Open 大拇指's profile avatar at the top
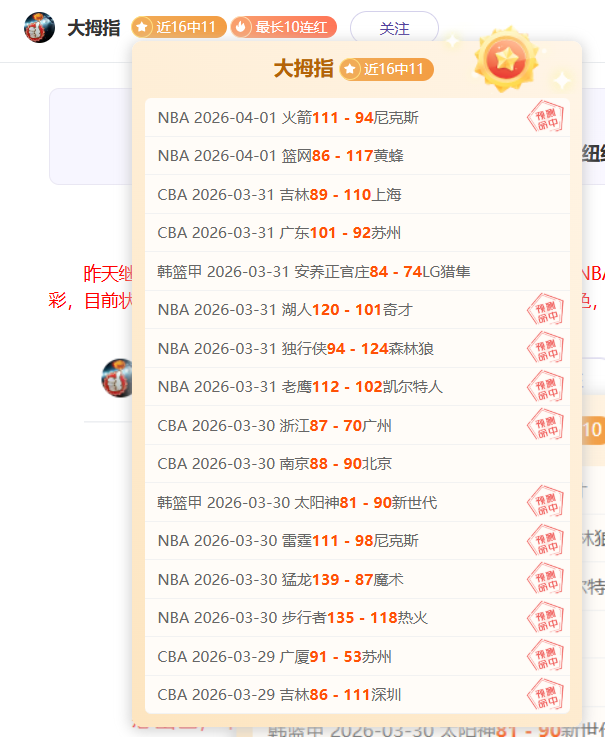Image resolution: width=605 pixels, height=737 pixels. point(39,28)
